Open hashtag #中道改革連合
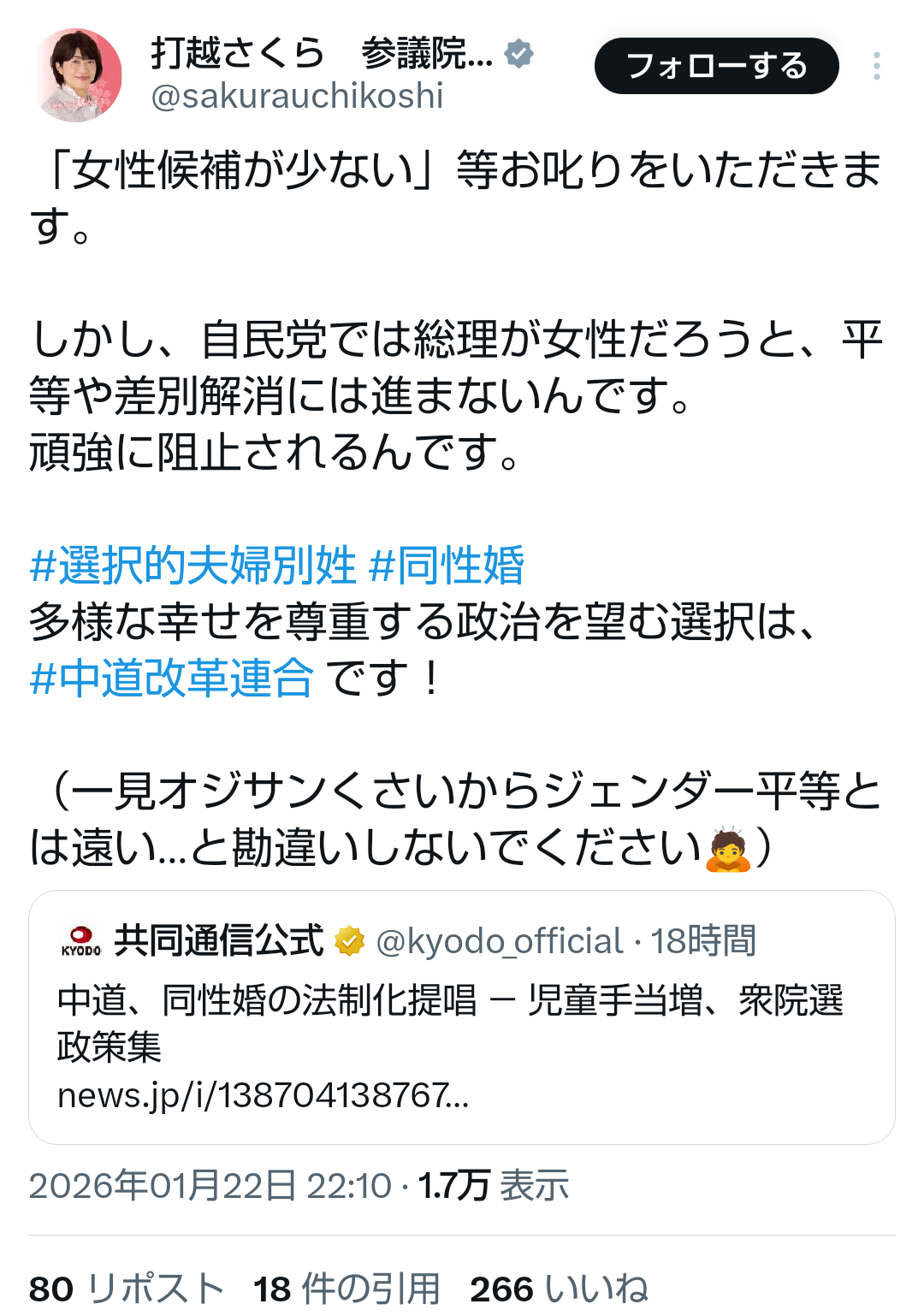The width and height of the screenshot is (924, 1316). (171, 679)
